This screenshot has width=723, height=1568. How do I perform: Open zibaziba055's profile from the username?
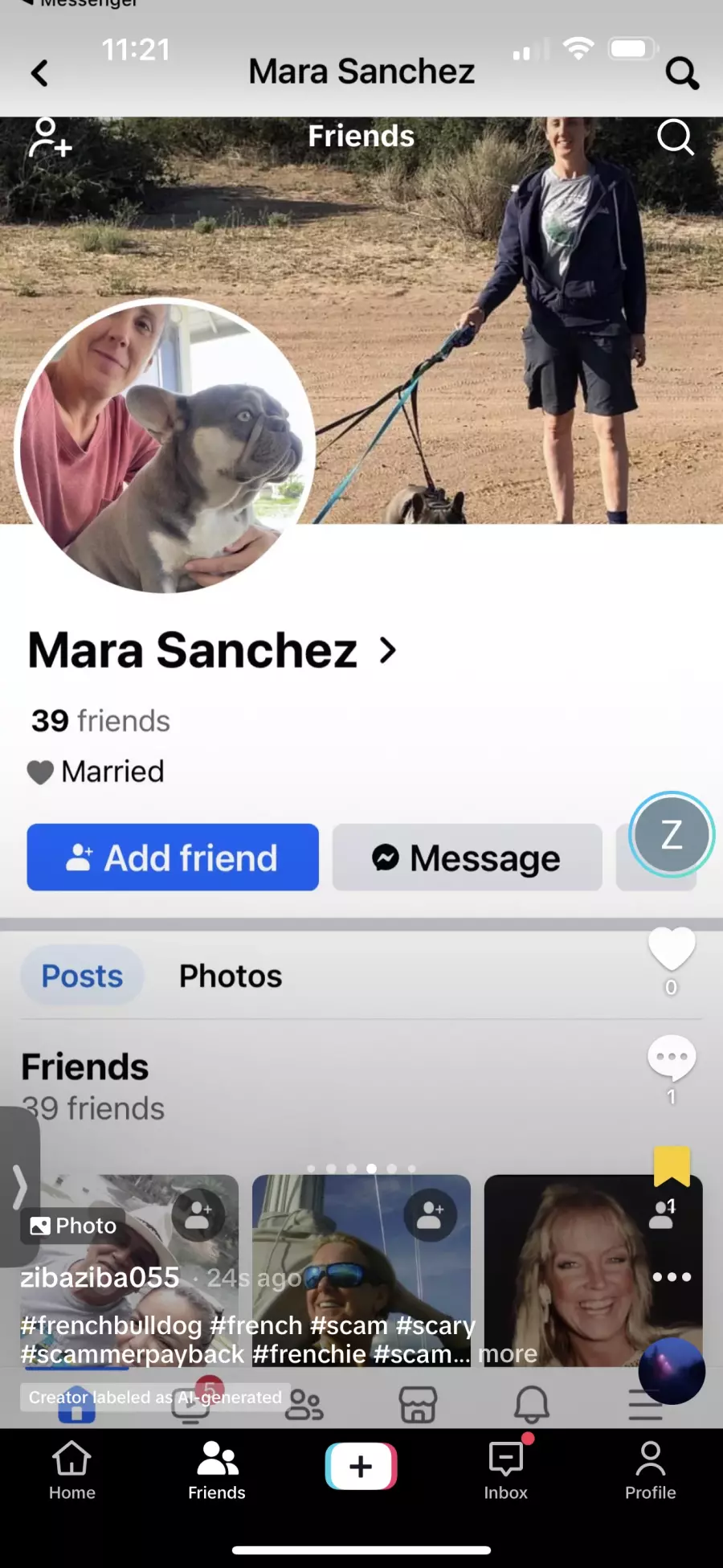tap(100, 1277)
